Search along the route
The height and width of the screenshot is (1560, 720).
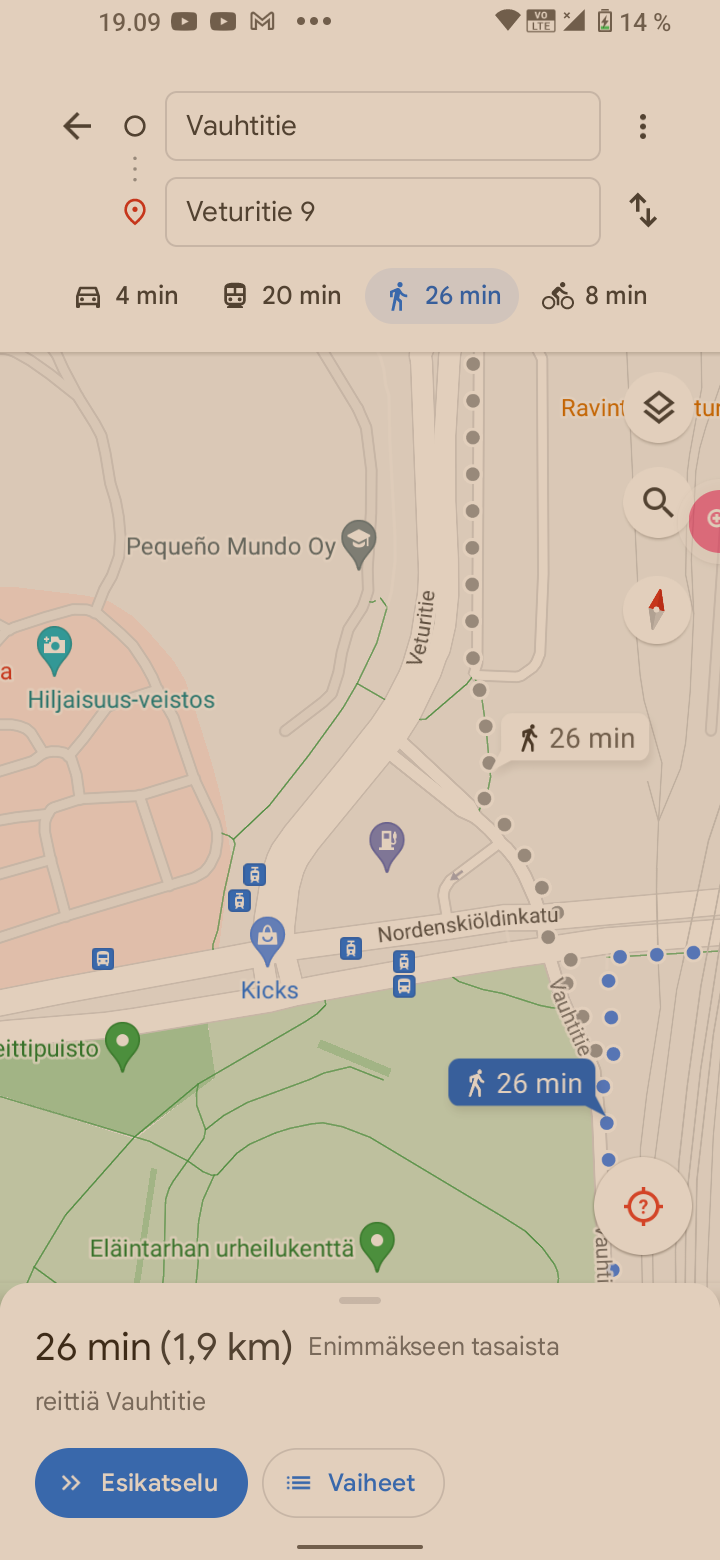657,502
